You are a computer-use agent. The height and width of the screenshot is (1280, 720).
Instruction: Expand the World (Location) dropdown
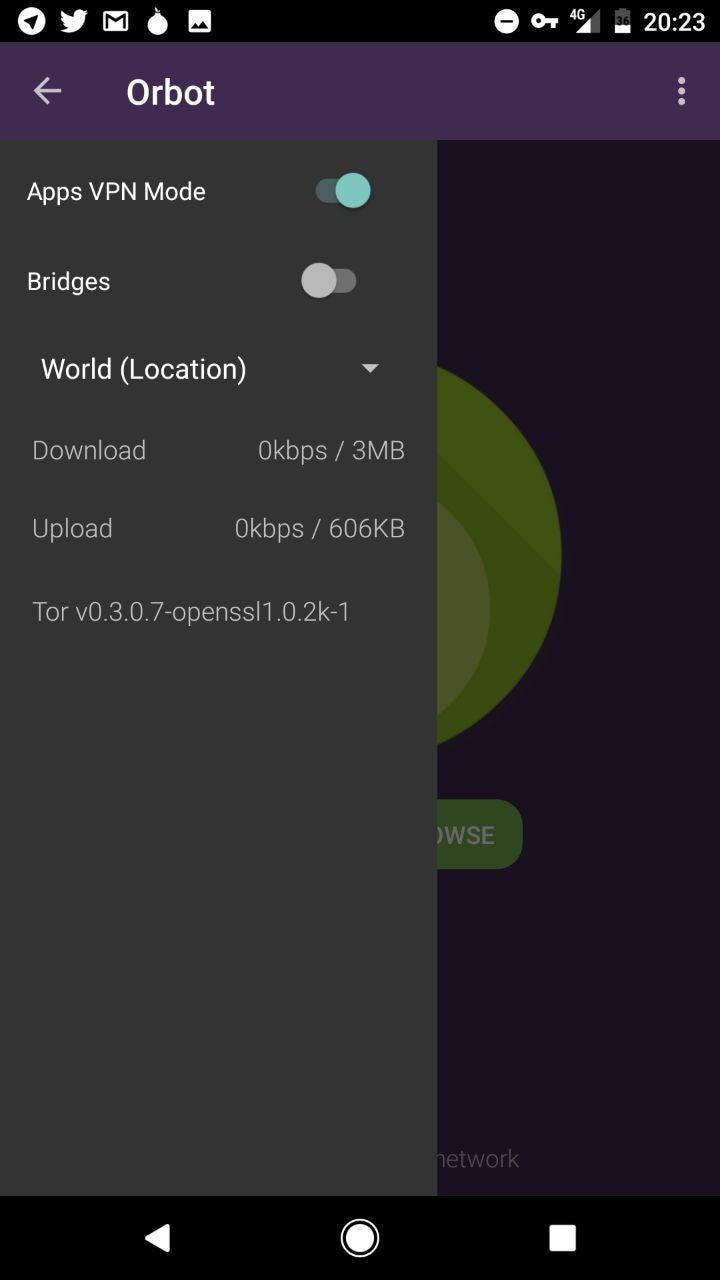pos(210,369)
